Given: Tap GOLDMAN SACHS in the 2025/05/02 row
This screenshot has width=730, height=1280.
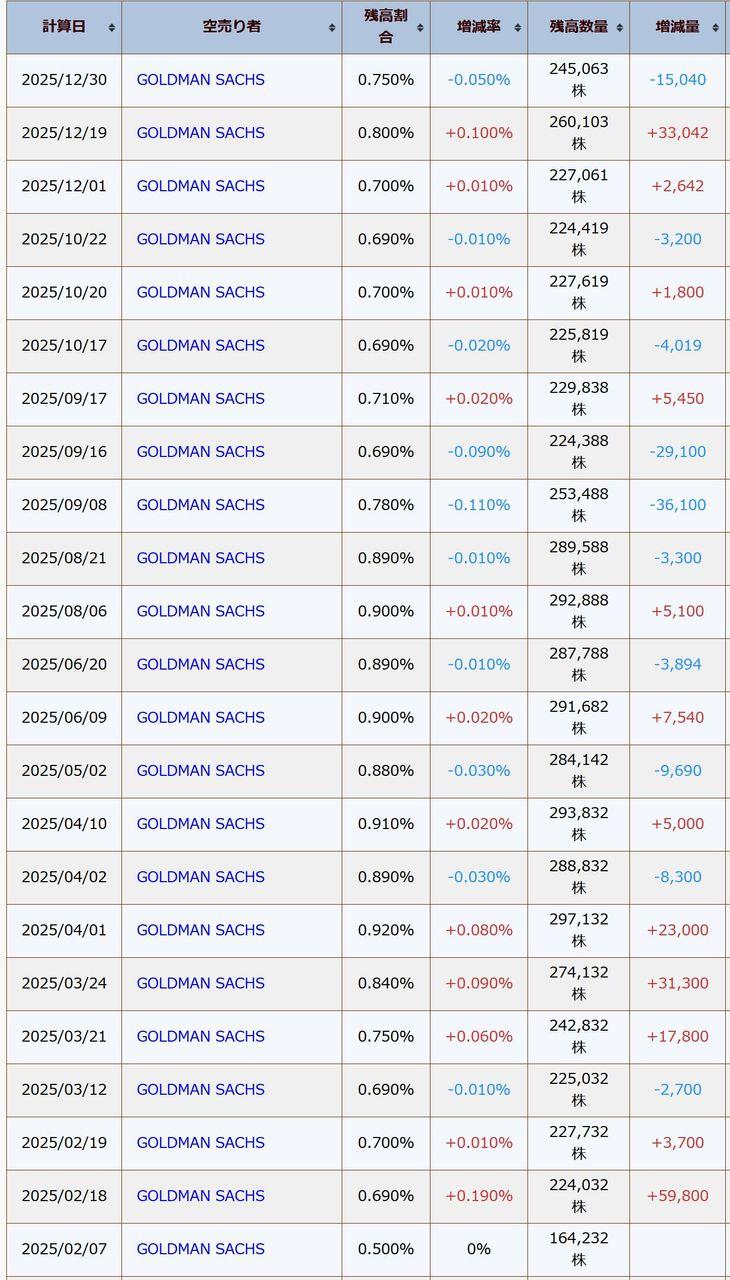Looking at the screenshot, I should pos(201,770).
